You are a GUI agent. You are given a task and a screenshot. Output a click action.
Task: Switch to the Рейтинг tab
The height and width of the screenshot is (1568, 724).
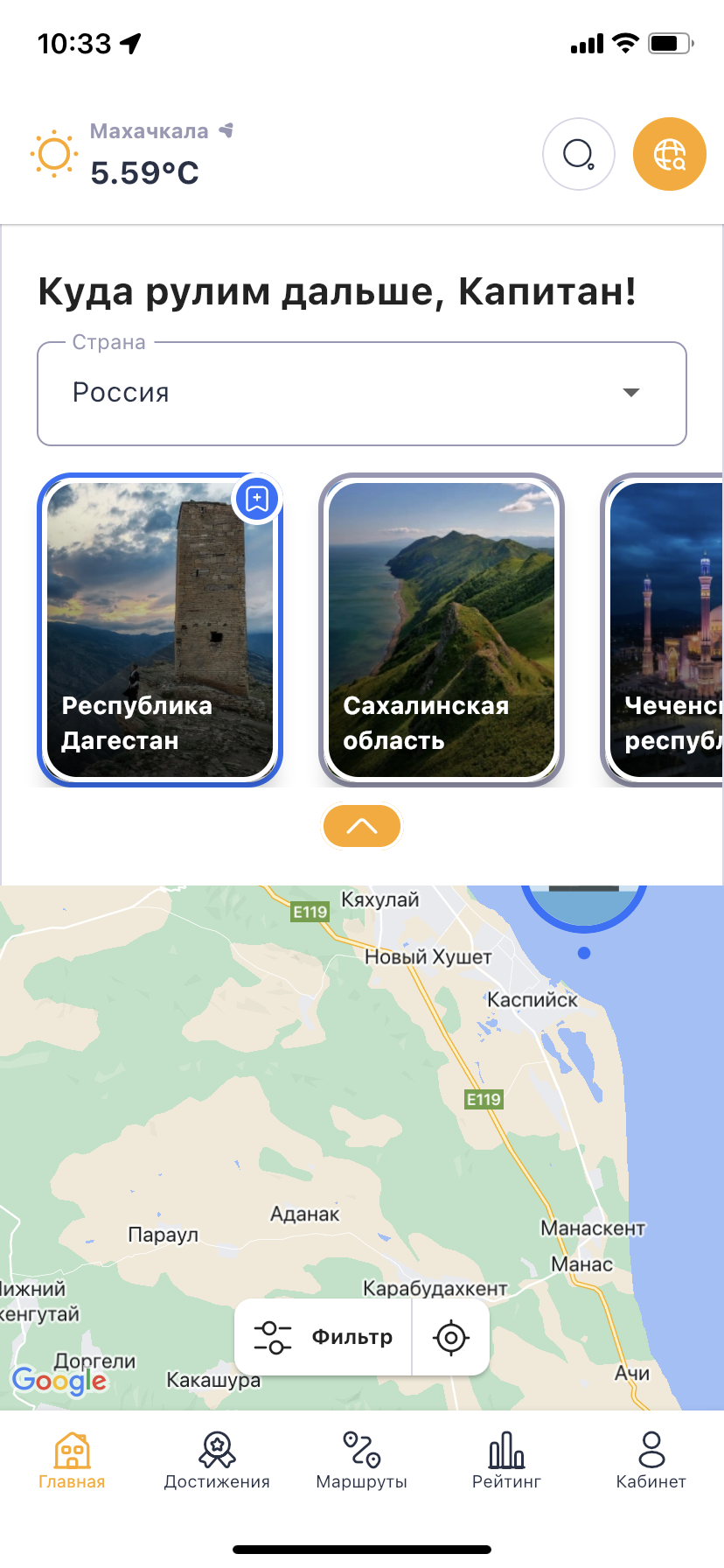[506, 1460]
